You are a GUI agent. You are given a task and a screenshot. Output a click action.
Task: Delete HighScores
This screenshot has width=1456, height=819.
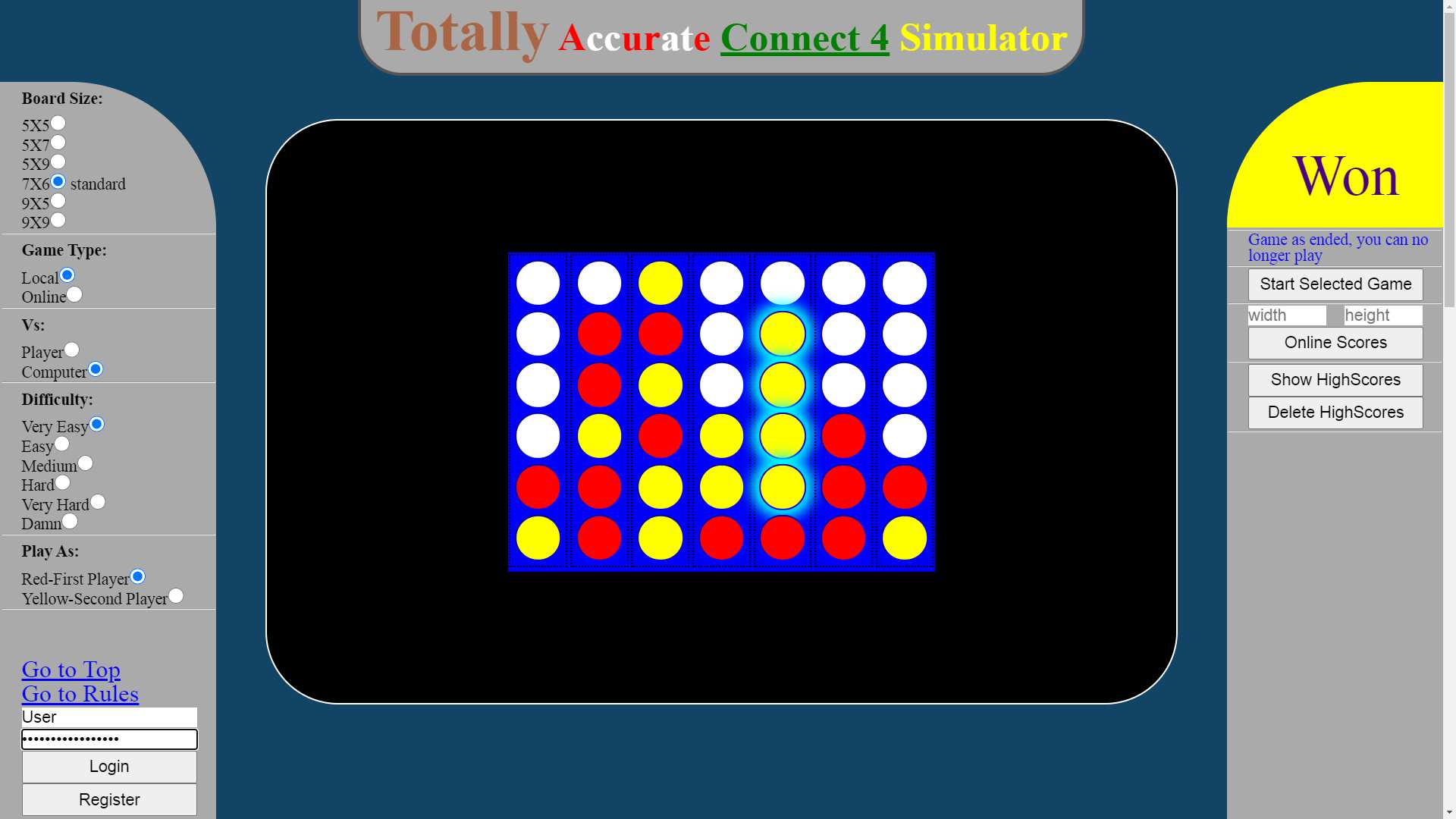[1335, 413]
